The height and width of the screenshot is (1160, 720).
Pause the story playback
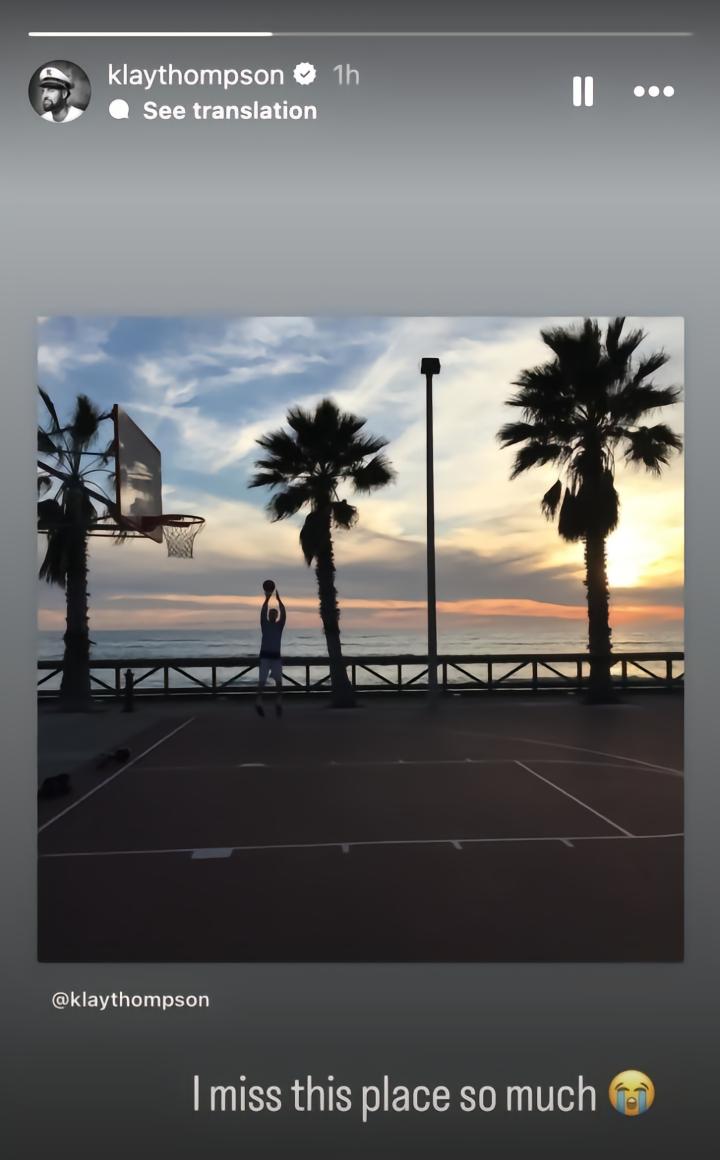[583, 91]
